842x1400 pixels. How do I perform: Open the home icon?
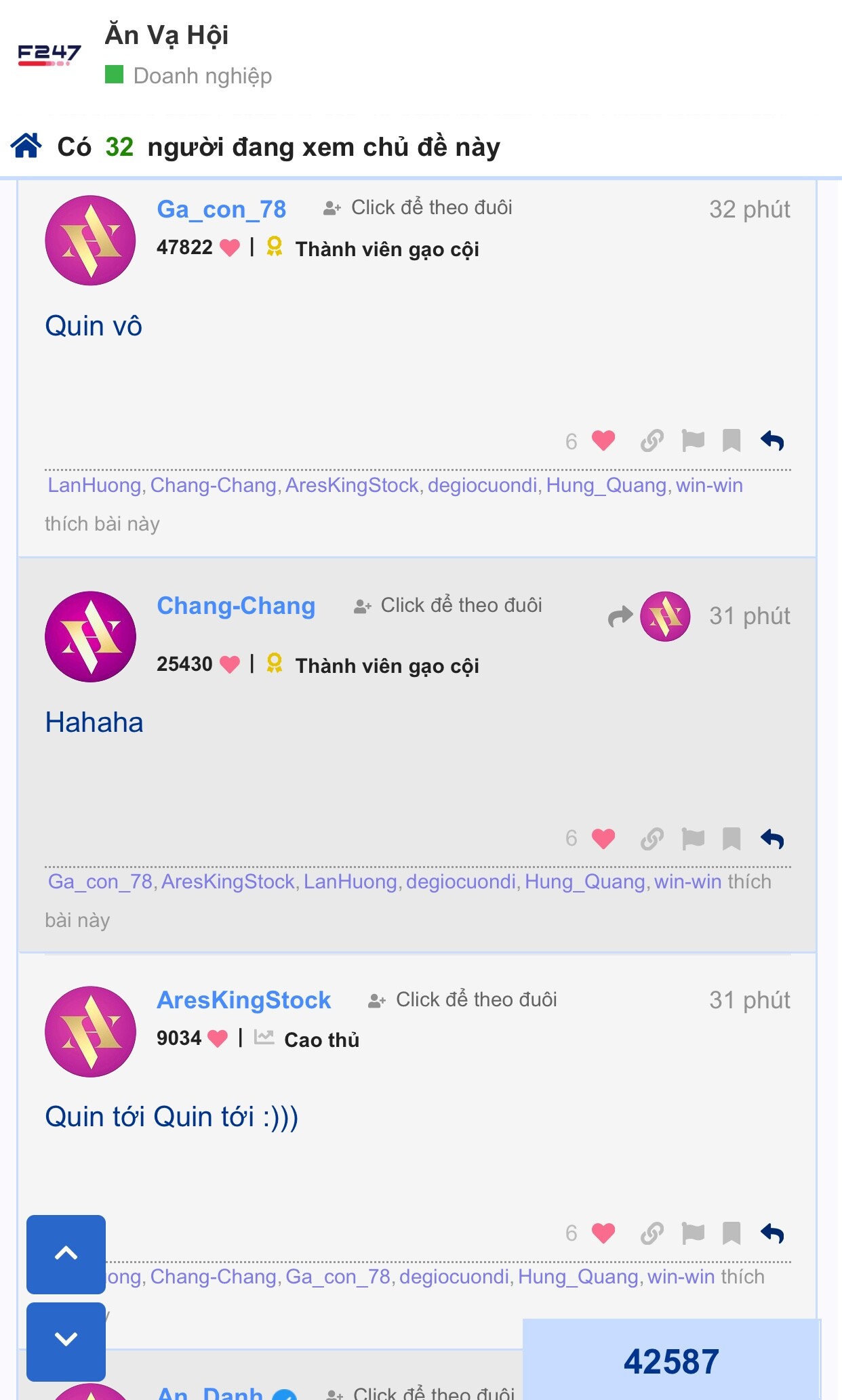point(26,146)
